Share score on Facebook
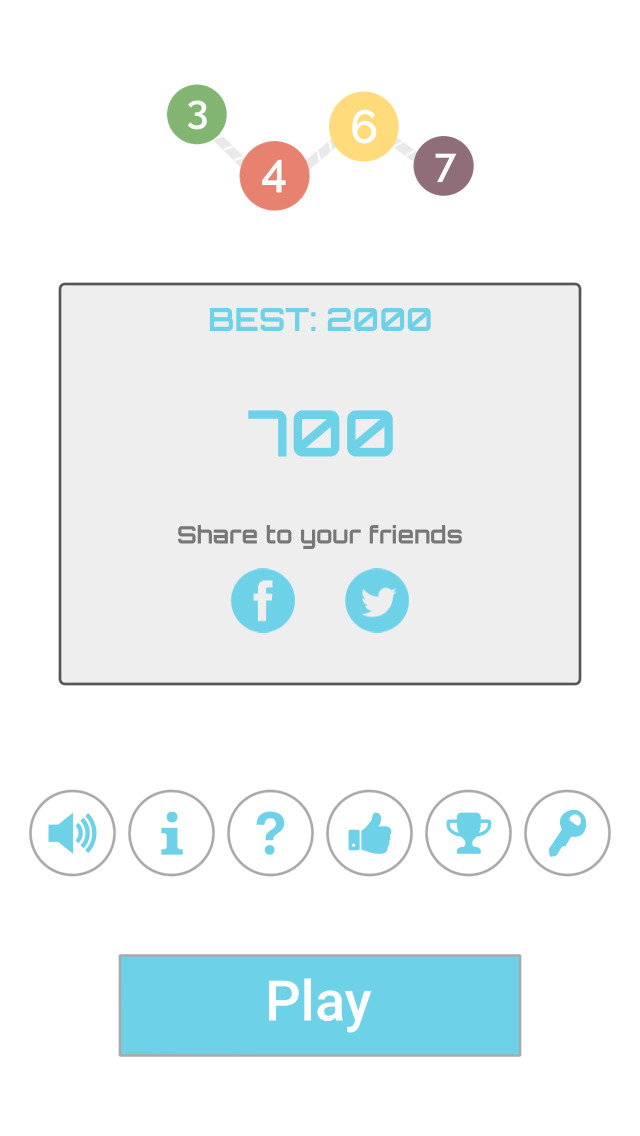 tap(263, 601)
